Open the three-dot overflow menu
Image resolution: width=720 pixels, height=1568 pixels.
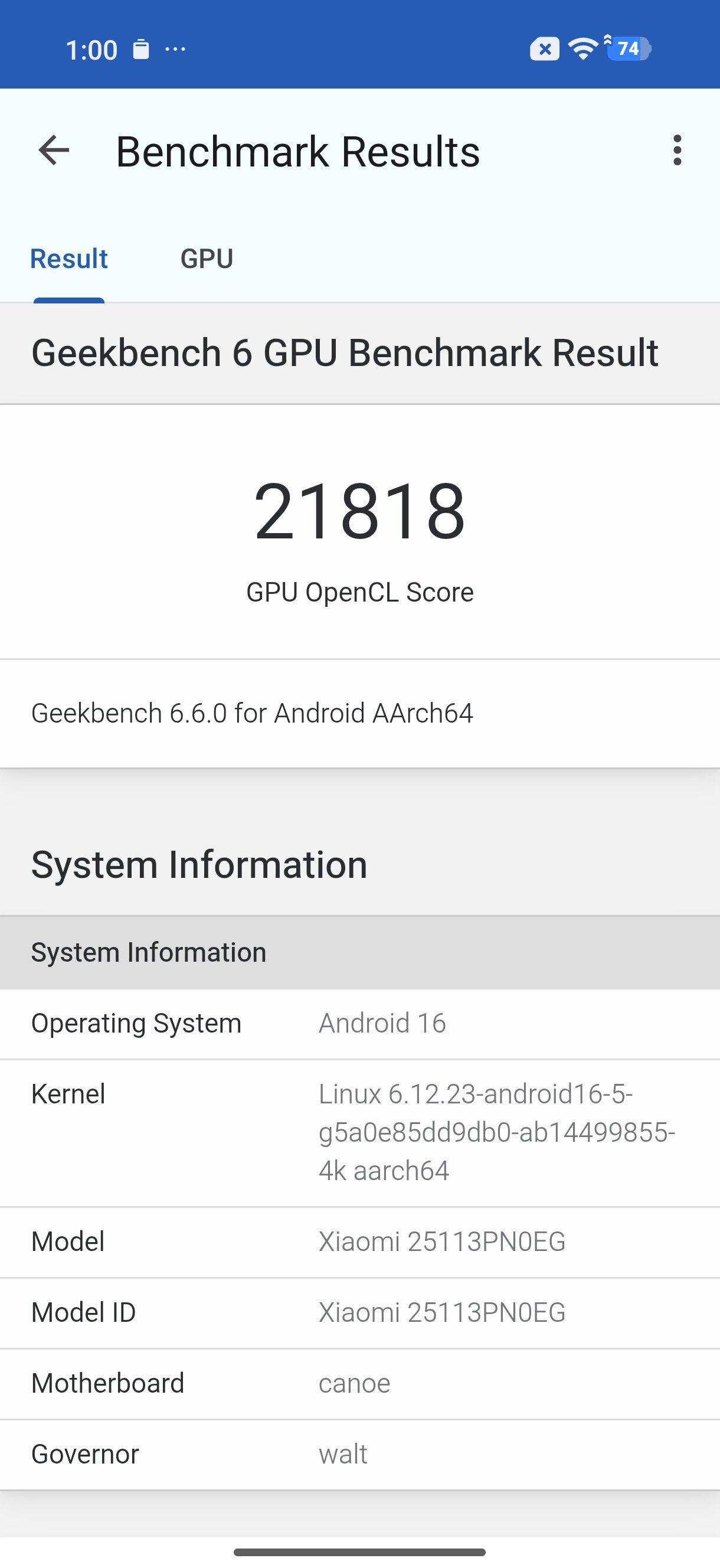(677, 151)
